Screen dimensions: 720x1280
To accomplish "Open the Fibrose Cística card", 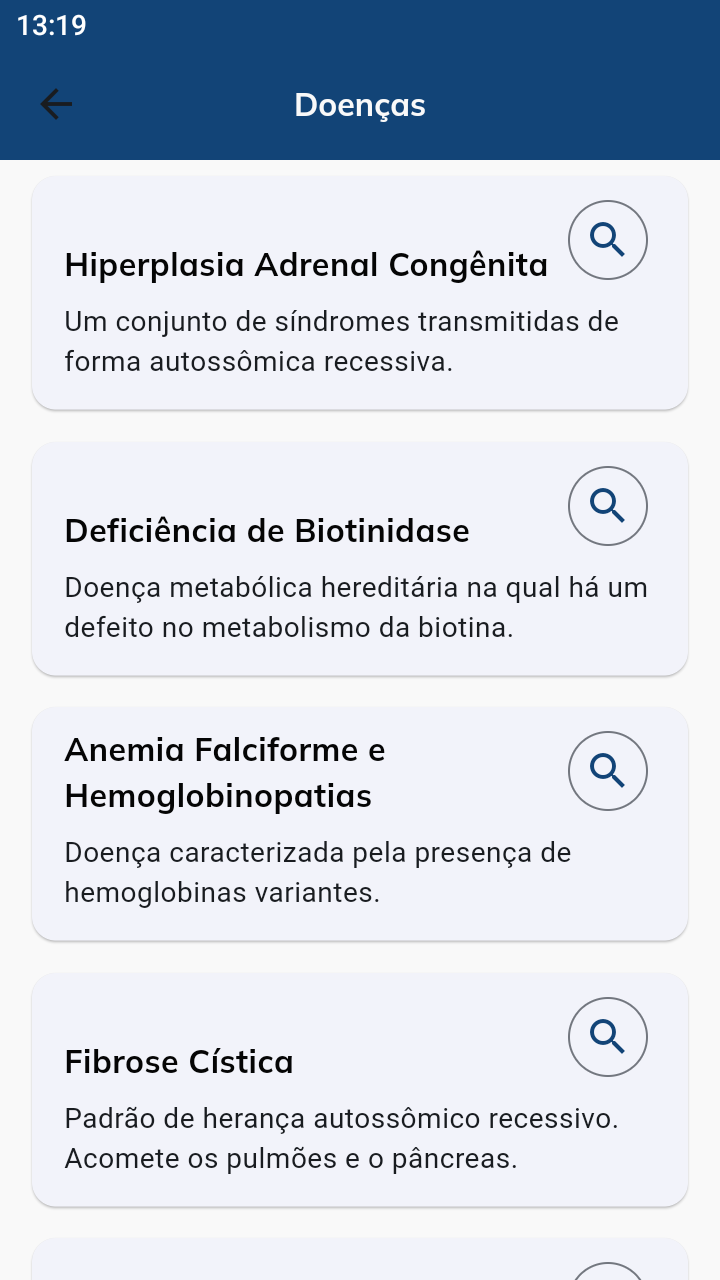I will (x=360, y=1090).
